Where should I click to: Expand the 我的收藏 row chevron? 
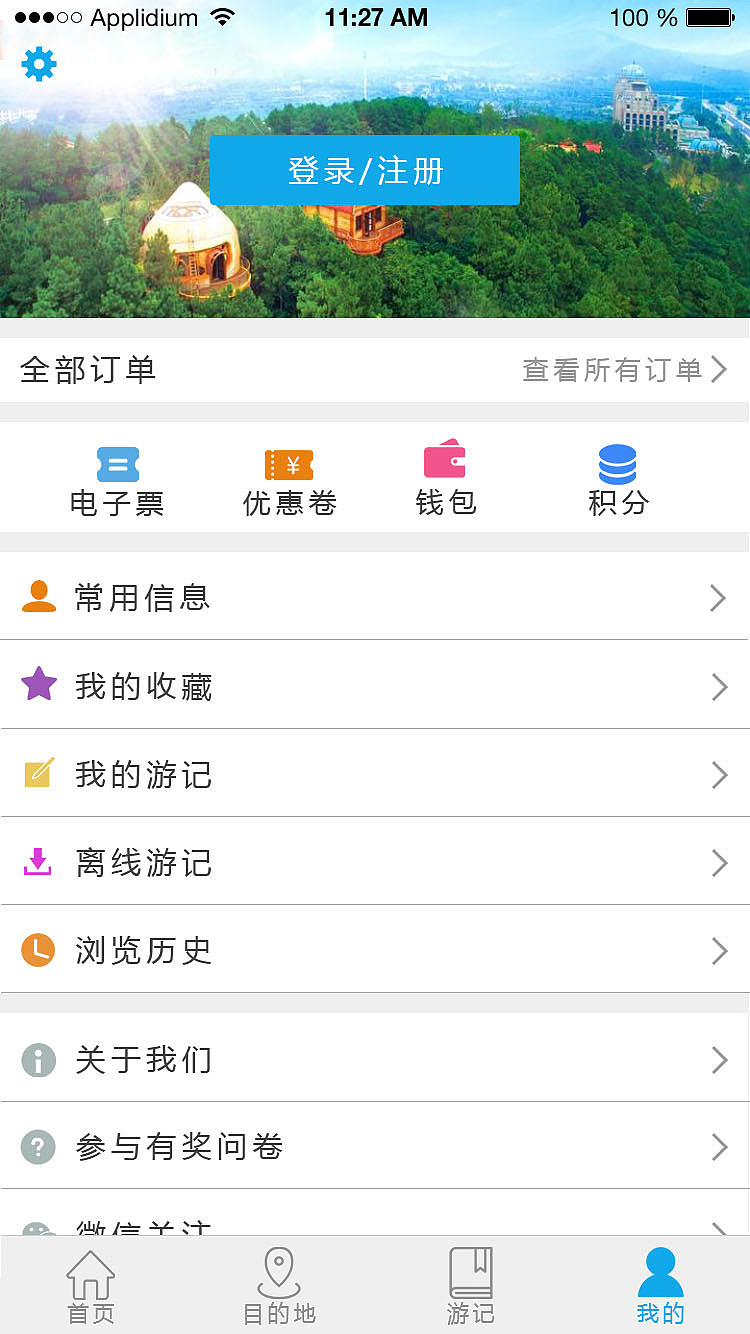click(718, 687)
